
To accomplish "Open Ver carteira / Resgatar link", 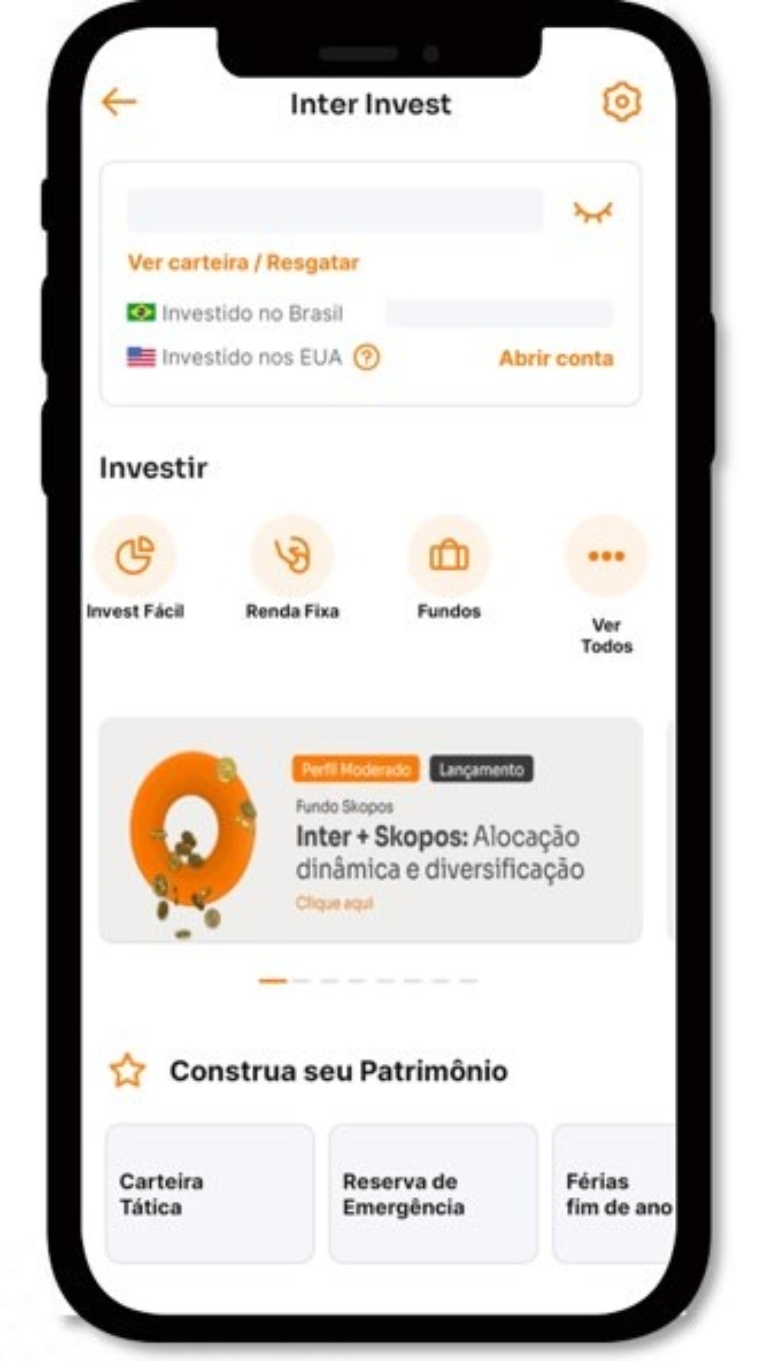I will pyautogui.click(x=243, y=263).
